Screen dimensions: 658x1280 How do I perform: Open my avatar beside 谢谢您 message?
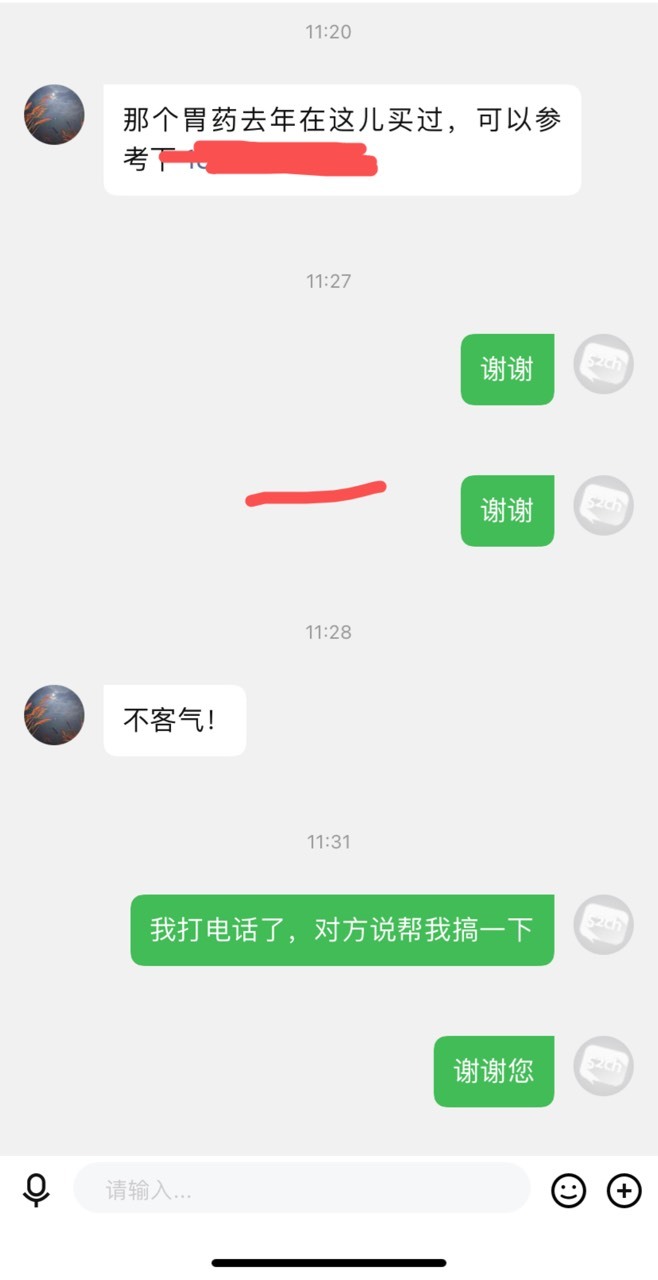(603, 1066)
